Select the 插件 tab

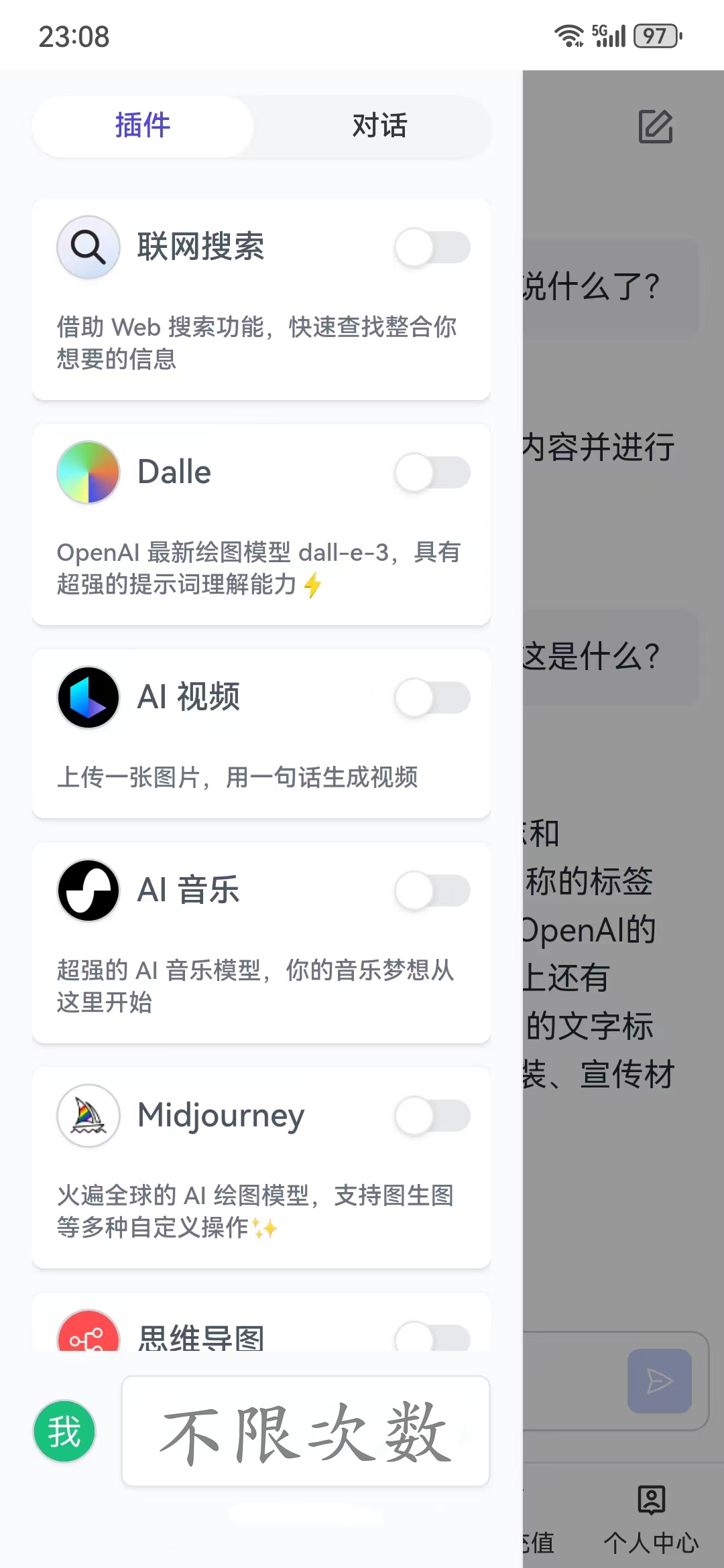coord(143,126)
